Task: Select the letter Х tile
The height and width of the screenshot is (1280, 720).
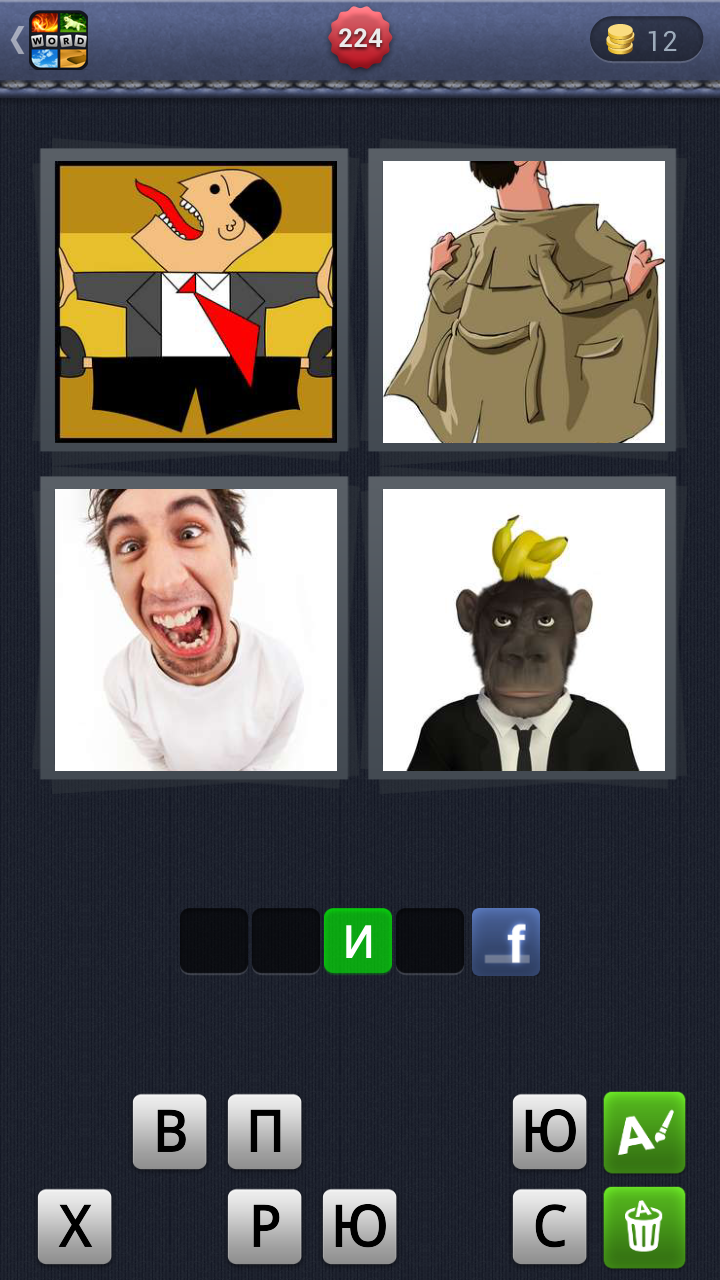Action: (x=75, y=1227)
